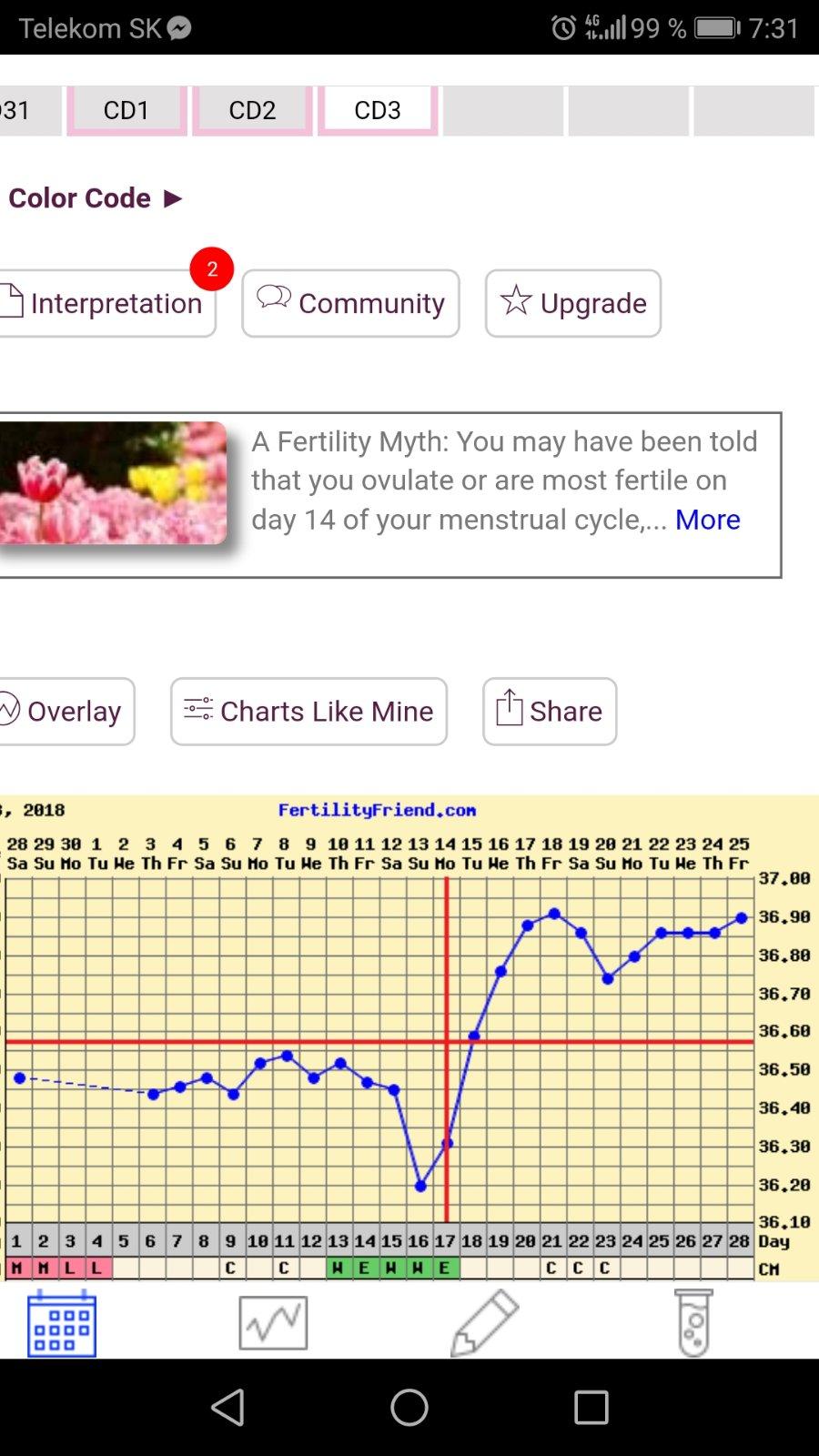Read more about the fertility myth

[x=707, y=520]
